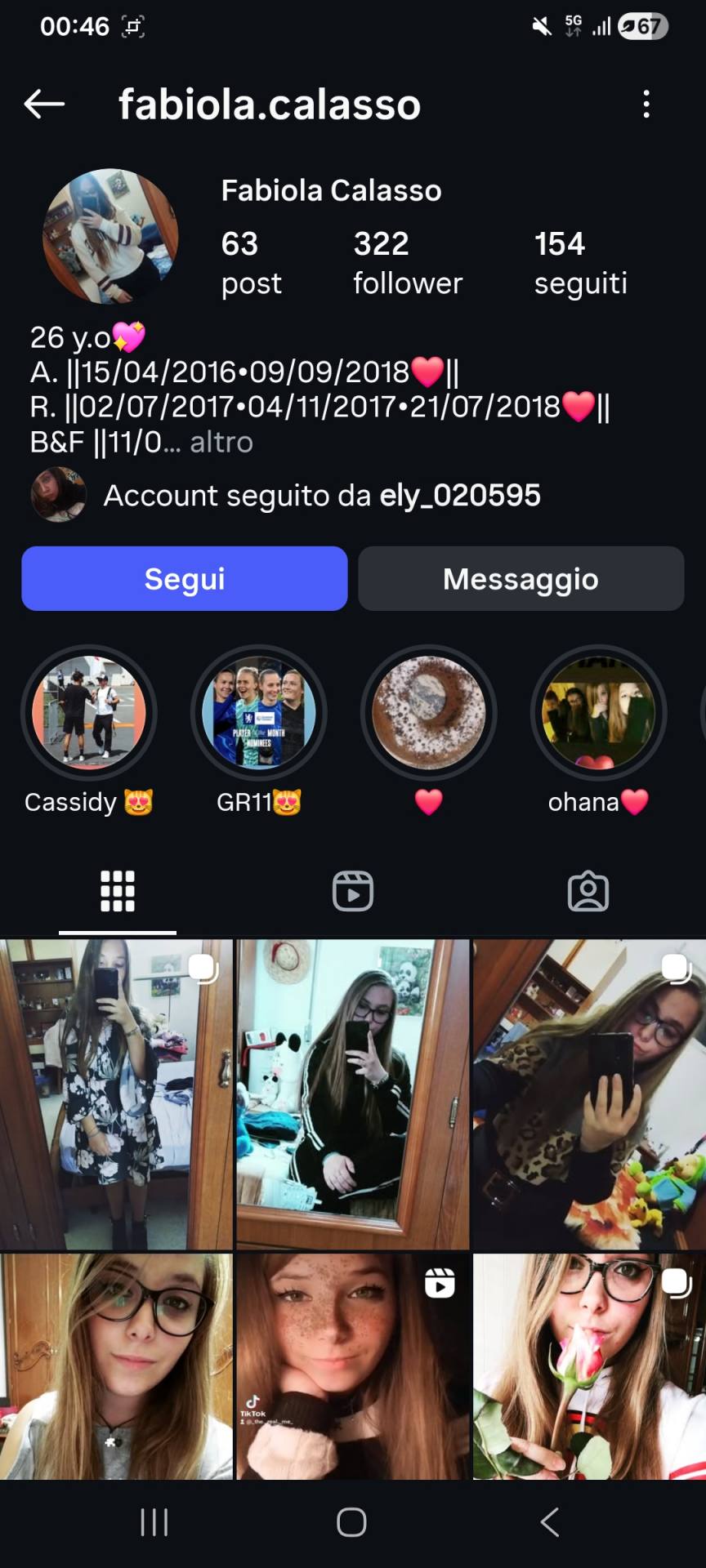The width and height of the screenshot is (706, 1568).
Task: Open mutual follower ely_020595
Action: point(460,495)
